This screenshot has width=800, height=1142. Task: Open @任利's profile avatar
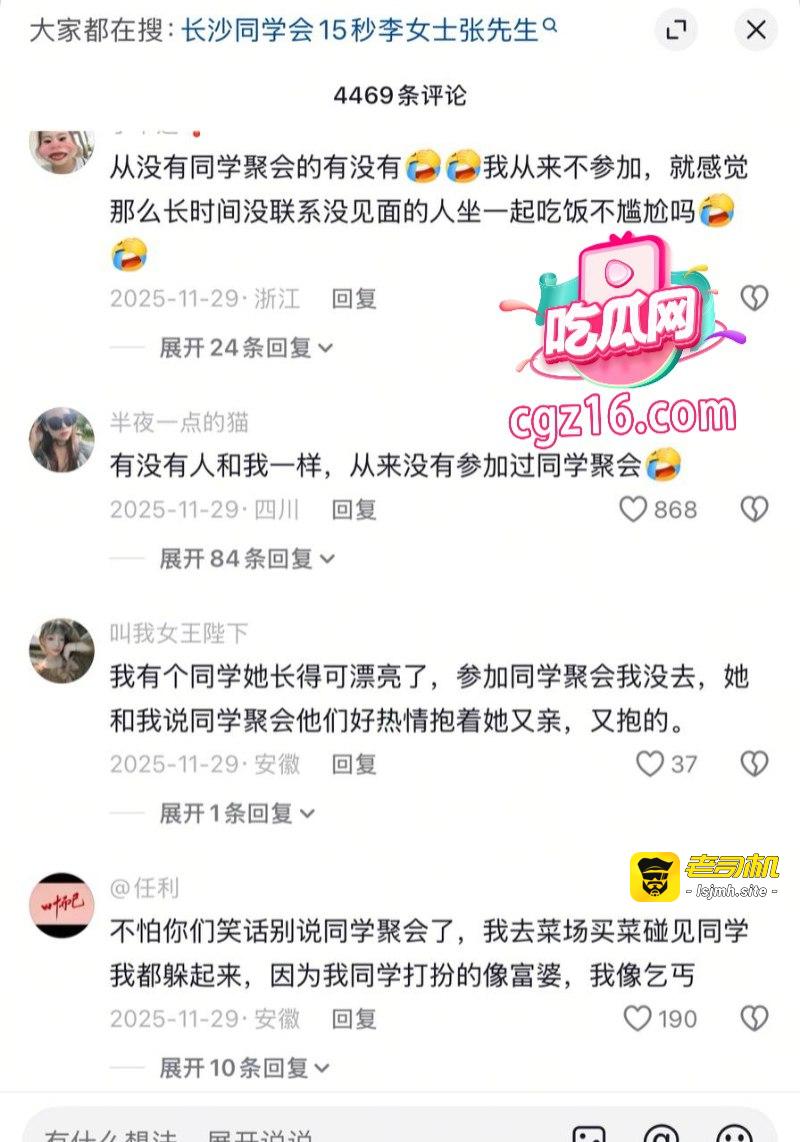point(62,905)
